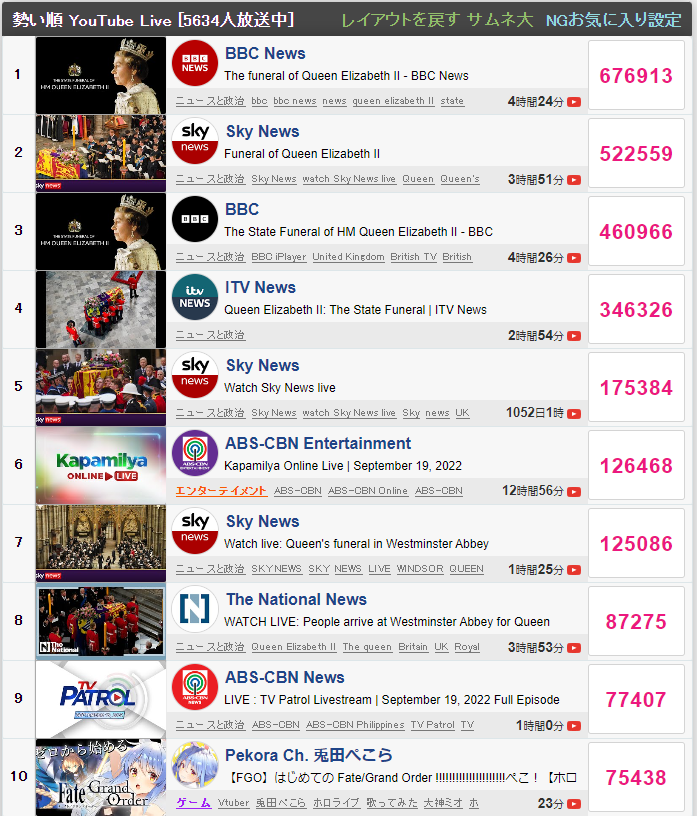The image size is (697, 816).
Task: Open the Watch Sky News live thumbnail
Action: click(101, 387)
